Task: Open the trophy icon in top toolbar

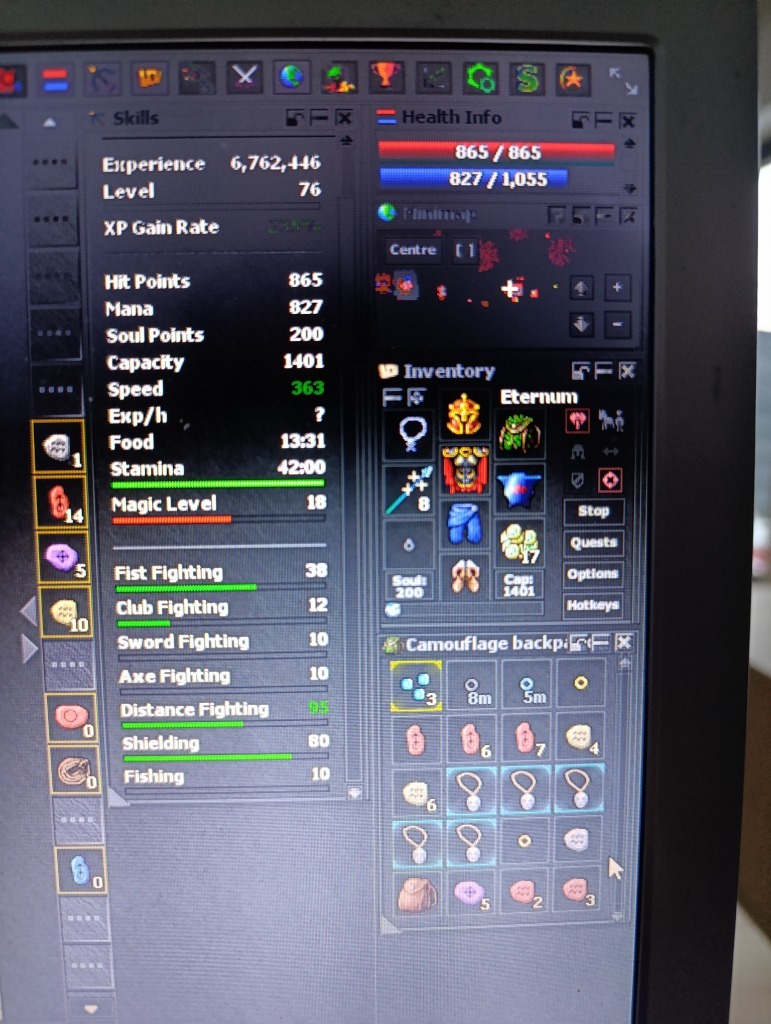Action: pyautogui.click(x=386, y=77)
